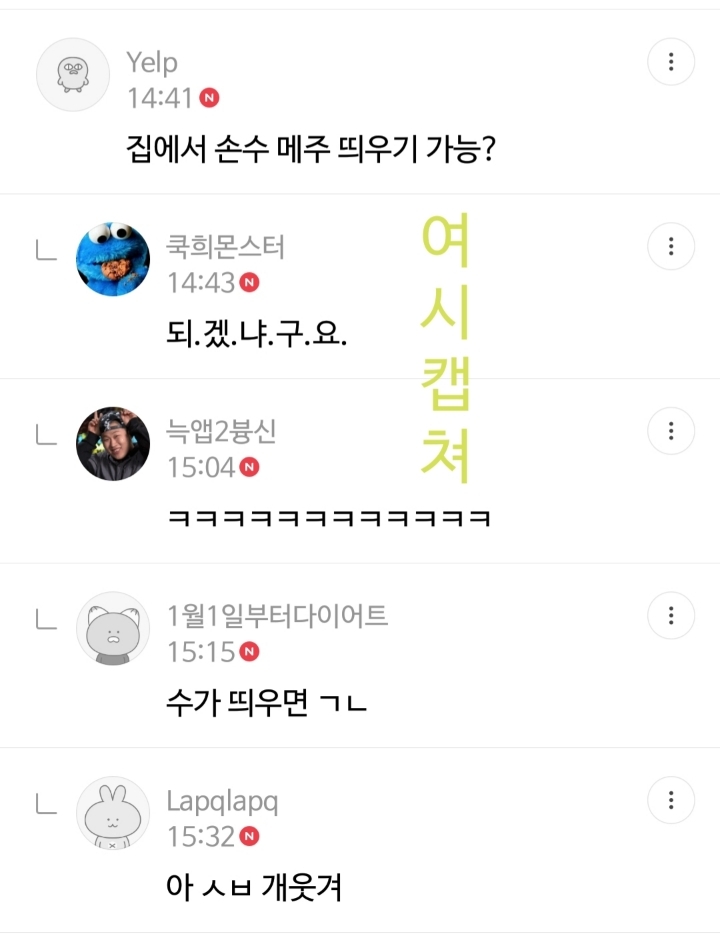The width and height of the screenshot is (720, 934).
Task: Open the overflow menu on Yelp's comment
Action: [671, 62]
